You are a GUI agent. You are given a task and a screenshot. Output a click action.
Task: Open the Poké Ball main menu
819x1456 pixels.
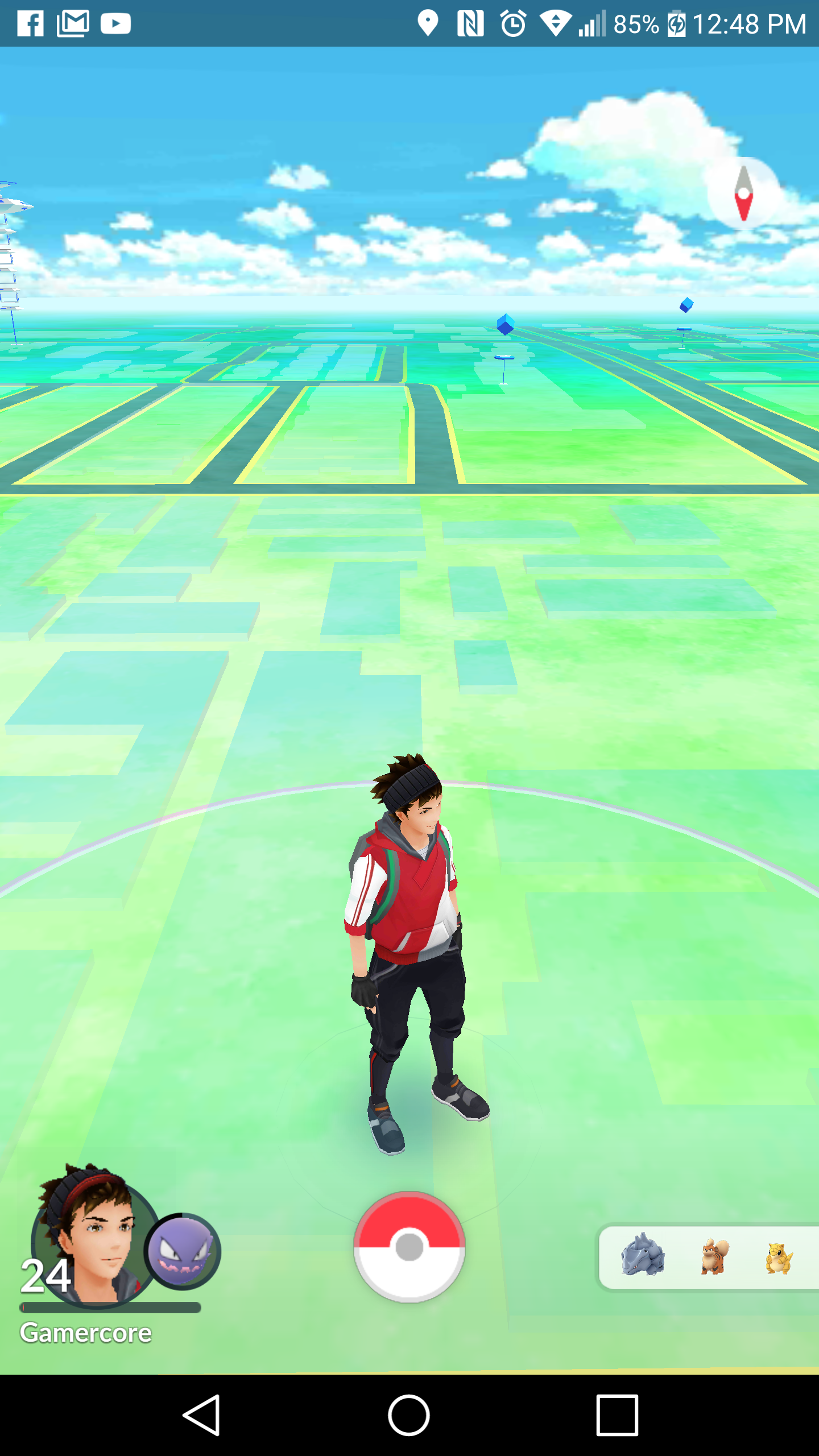point(409,1247)
